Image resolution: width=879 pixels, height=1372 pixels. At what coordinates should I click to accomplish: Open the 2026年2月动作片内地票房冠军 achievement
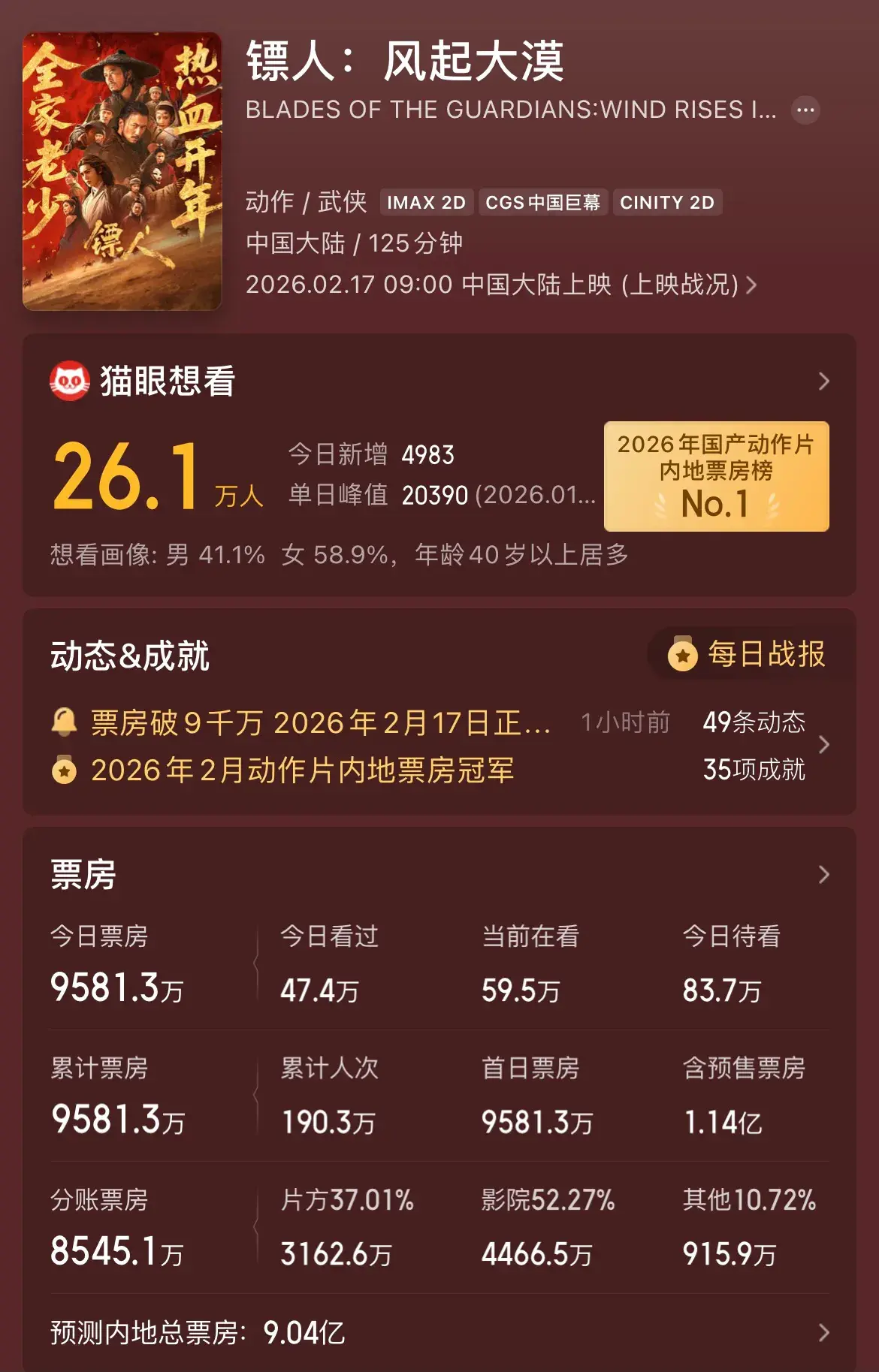pyautogui.click(x=302, y=770)
